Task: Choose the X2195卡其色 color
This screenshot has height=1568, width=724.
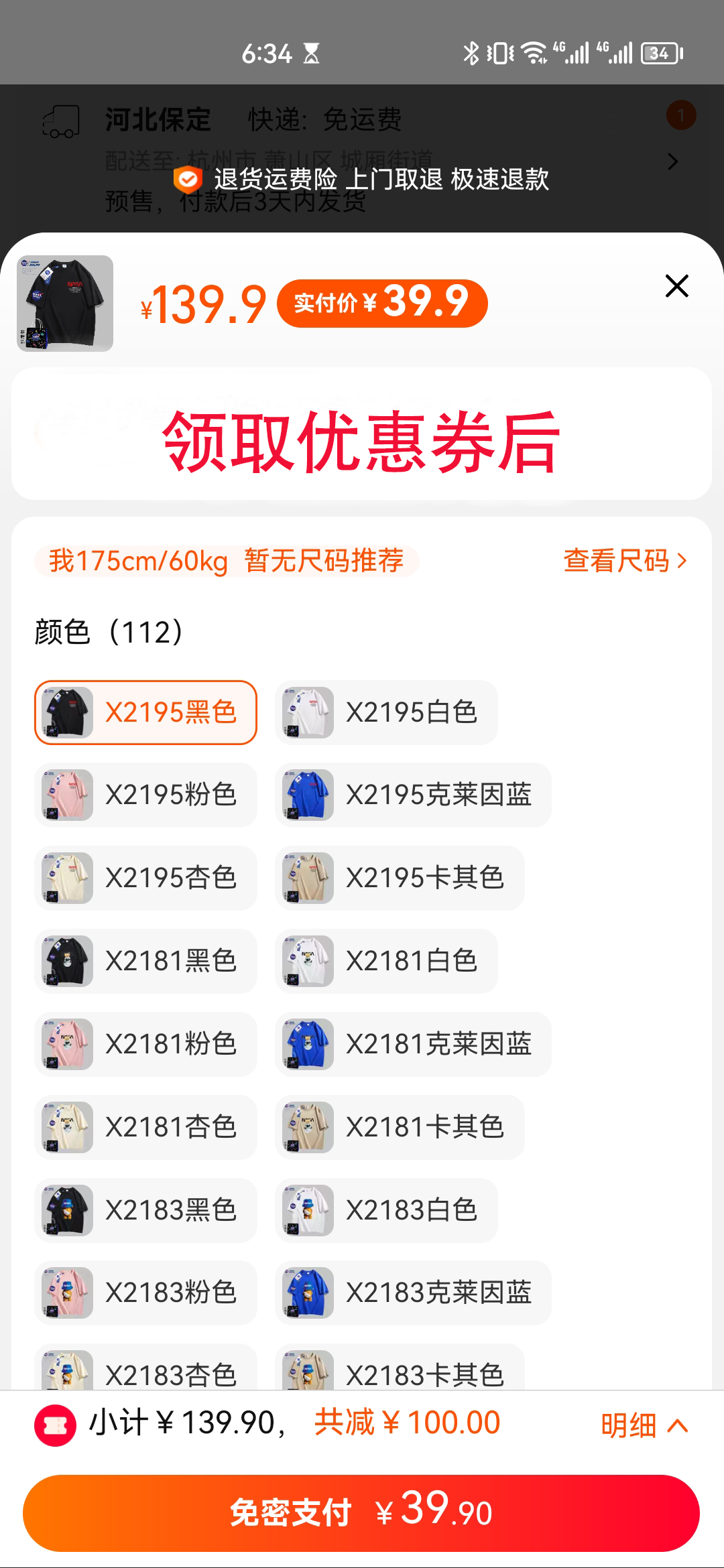Action: pyautogui.click(x=400, y=878)
